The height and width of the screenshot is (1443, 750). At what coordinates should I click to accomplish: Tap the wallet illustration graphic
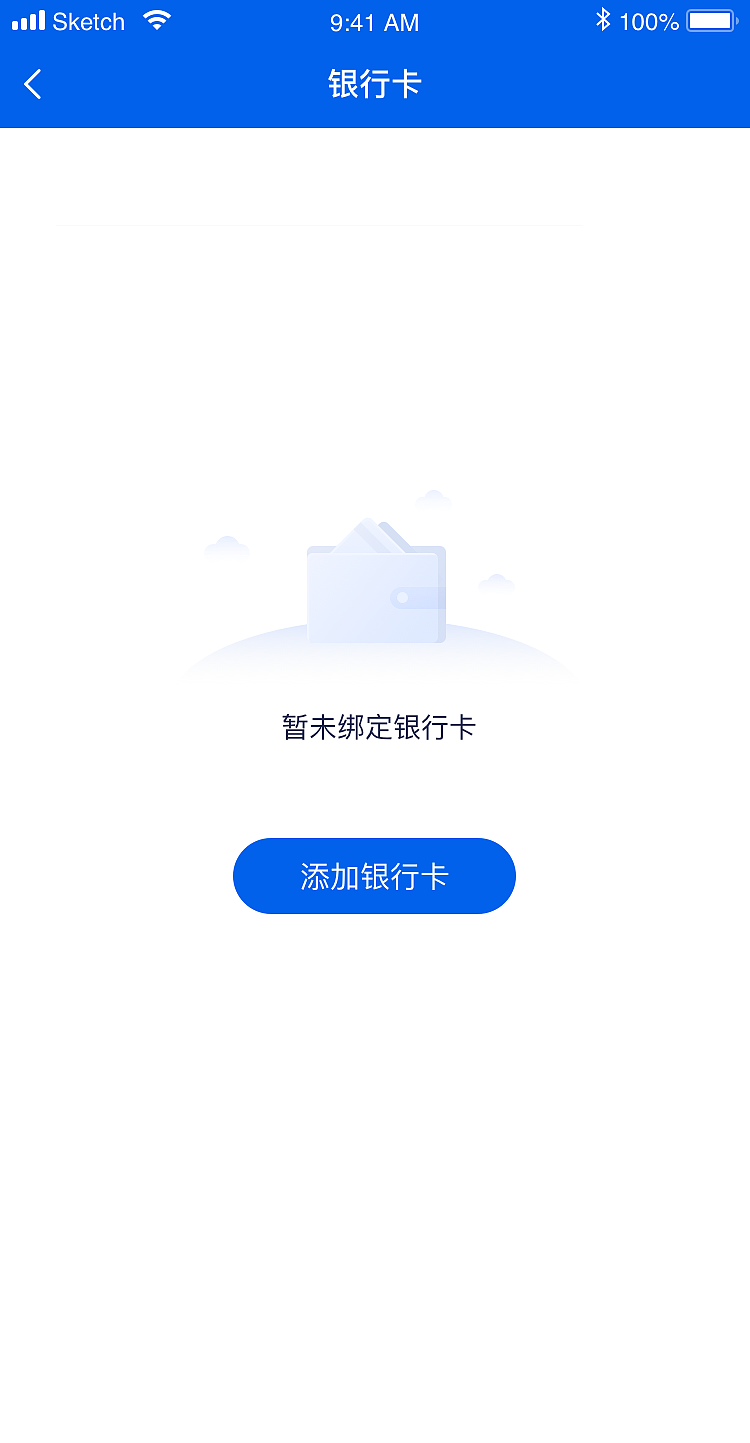(374, 595)
